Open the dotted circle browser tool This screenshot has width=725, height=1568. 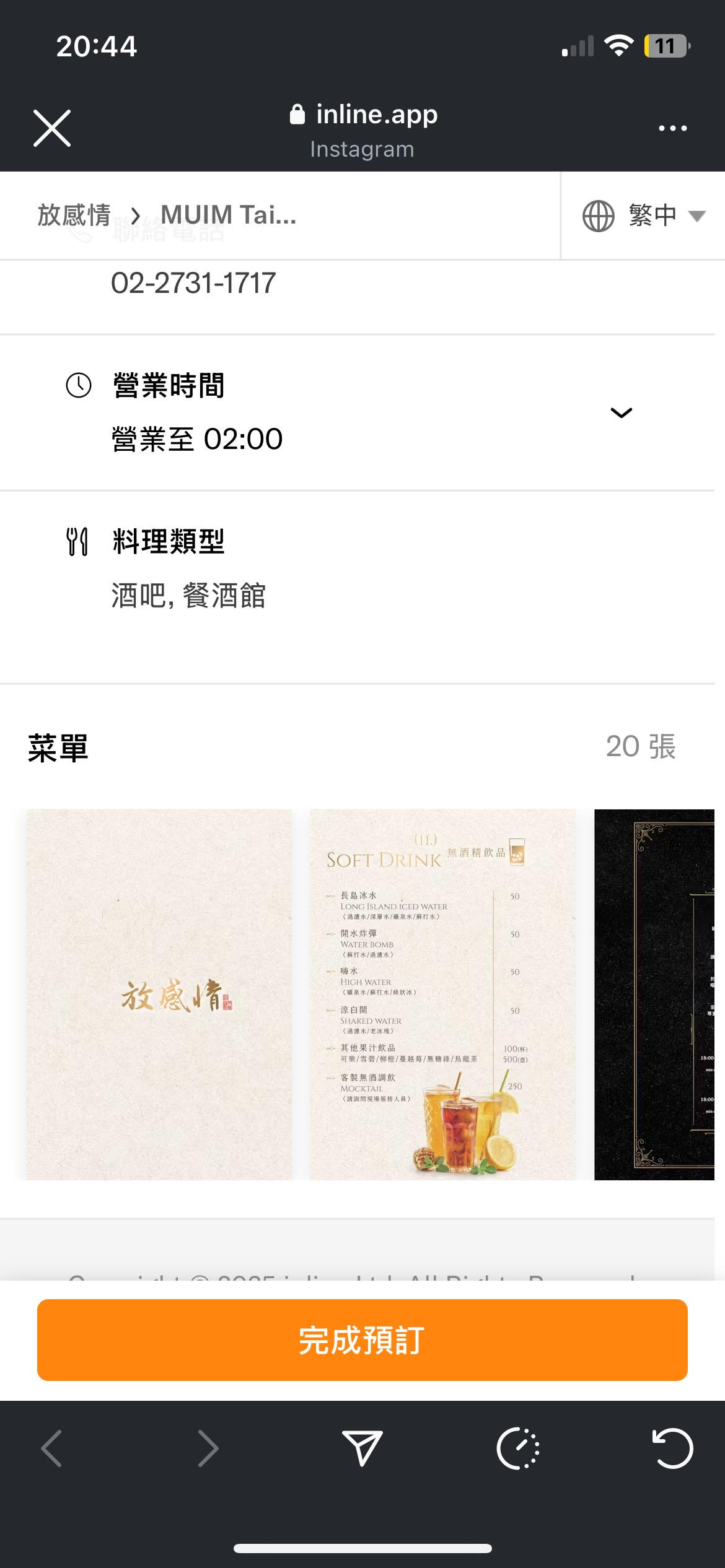518,1448
